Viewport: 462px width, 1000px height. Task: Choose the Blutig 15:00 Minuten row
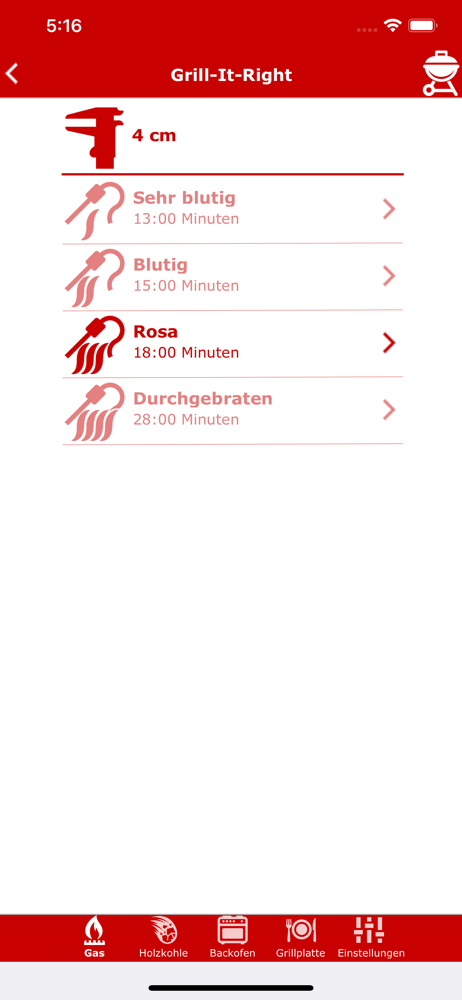point(232,277)
